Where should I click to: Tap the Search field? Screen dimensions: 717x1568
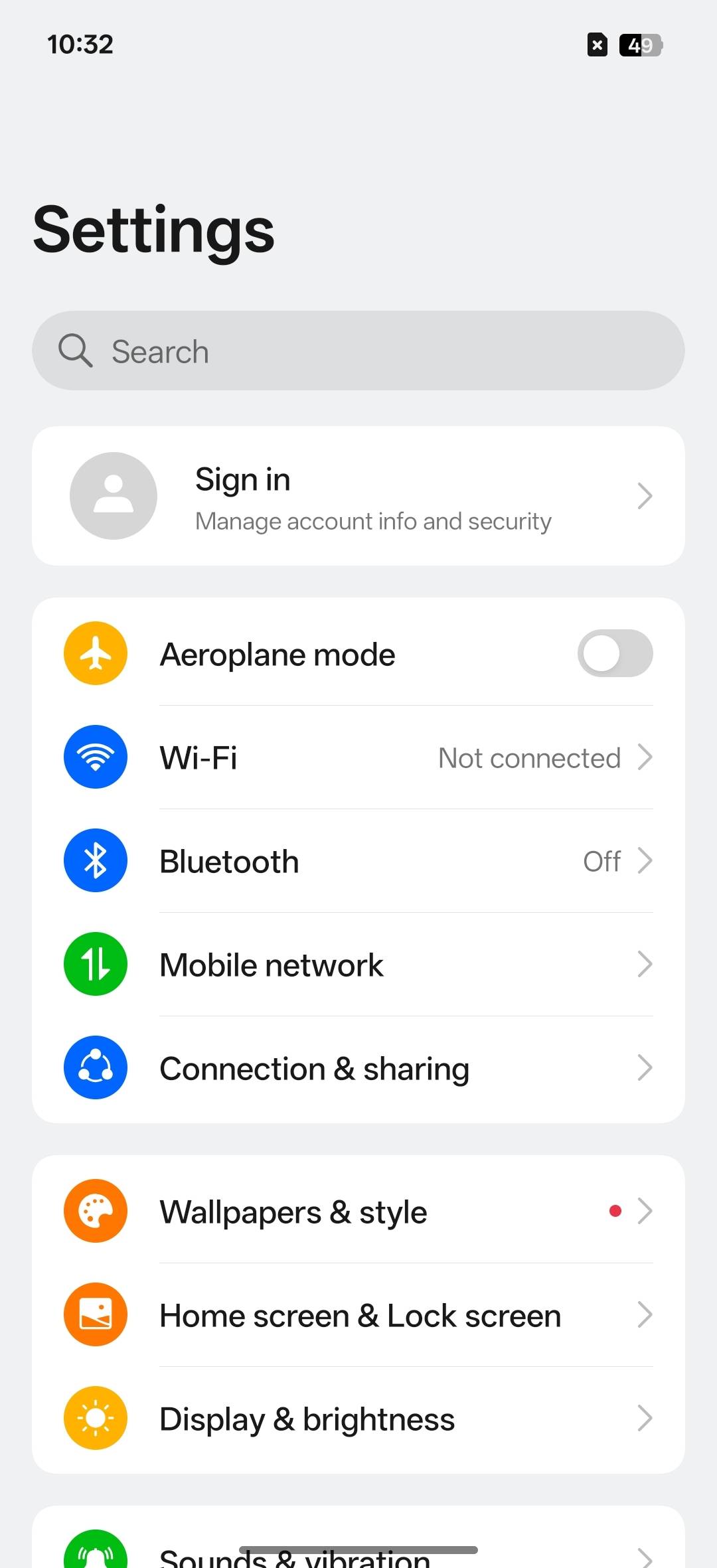click(x=358, y=351)
